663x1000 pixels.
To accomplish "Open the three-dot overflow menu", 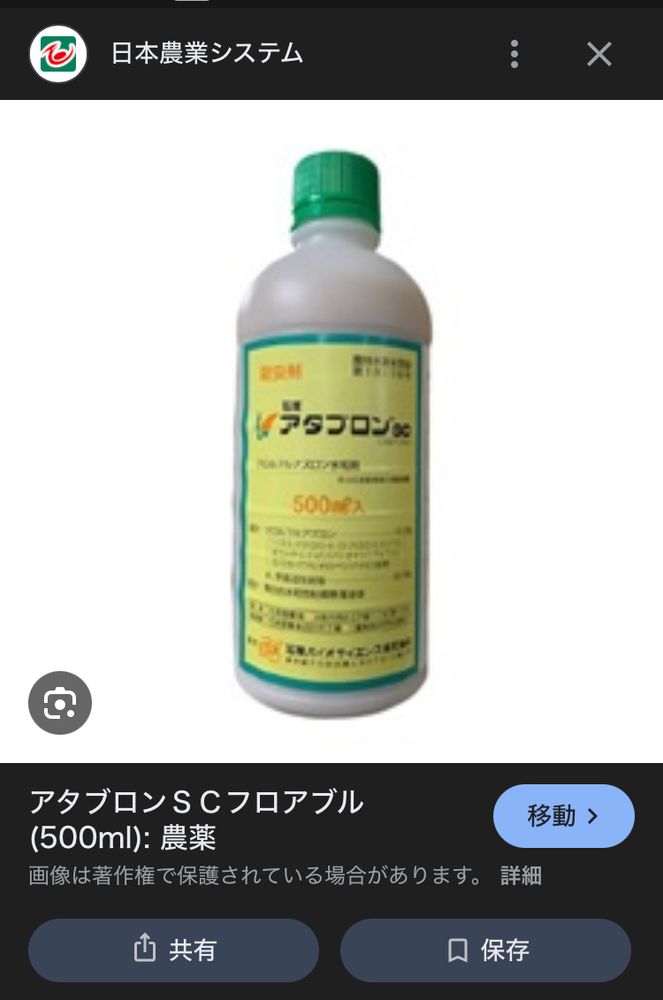I will click(x=514, y=54).
